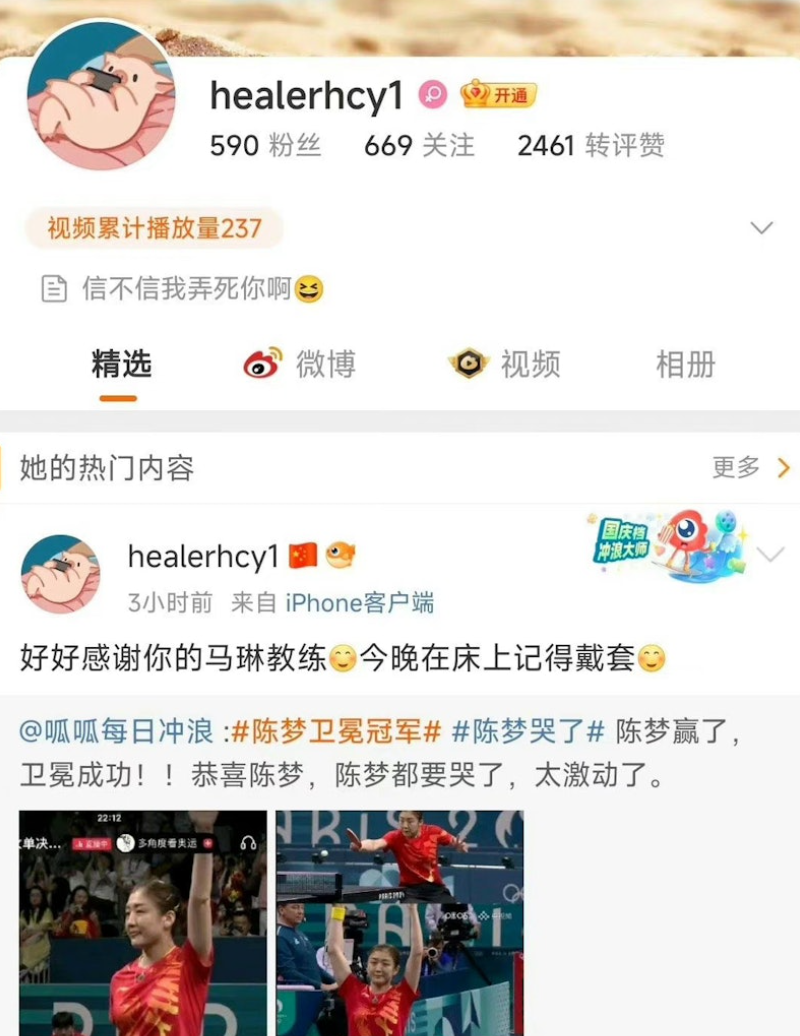Click the 590 粉丝 follower count
This screenshot has height=1036, width=800.
pos(265,146)
